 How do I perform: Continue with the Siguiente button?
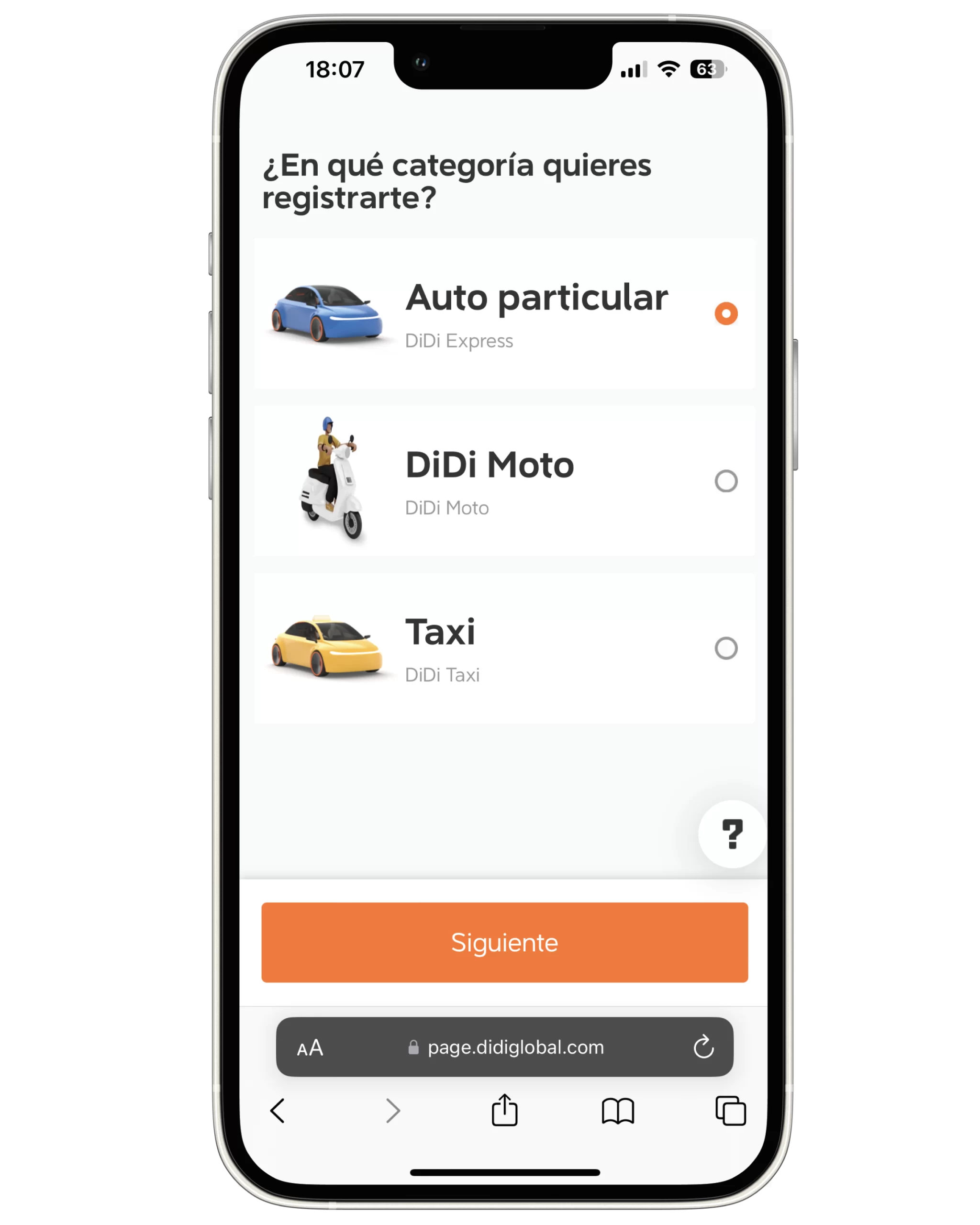click(504, 942)
